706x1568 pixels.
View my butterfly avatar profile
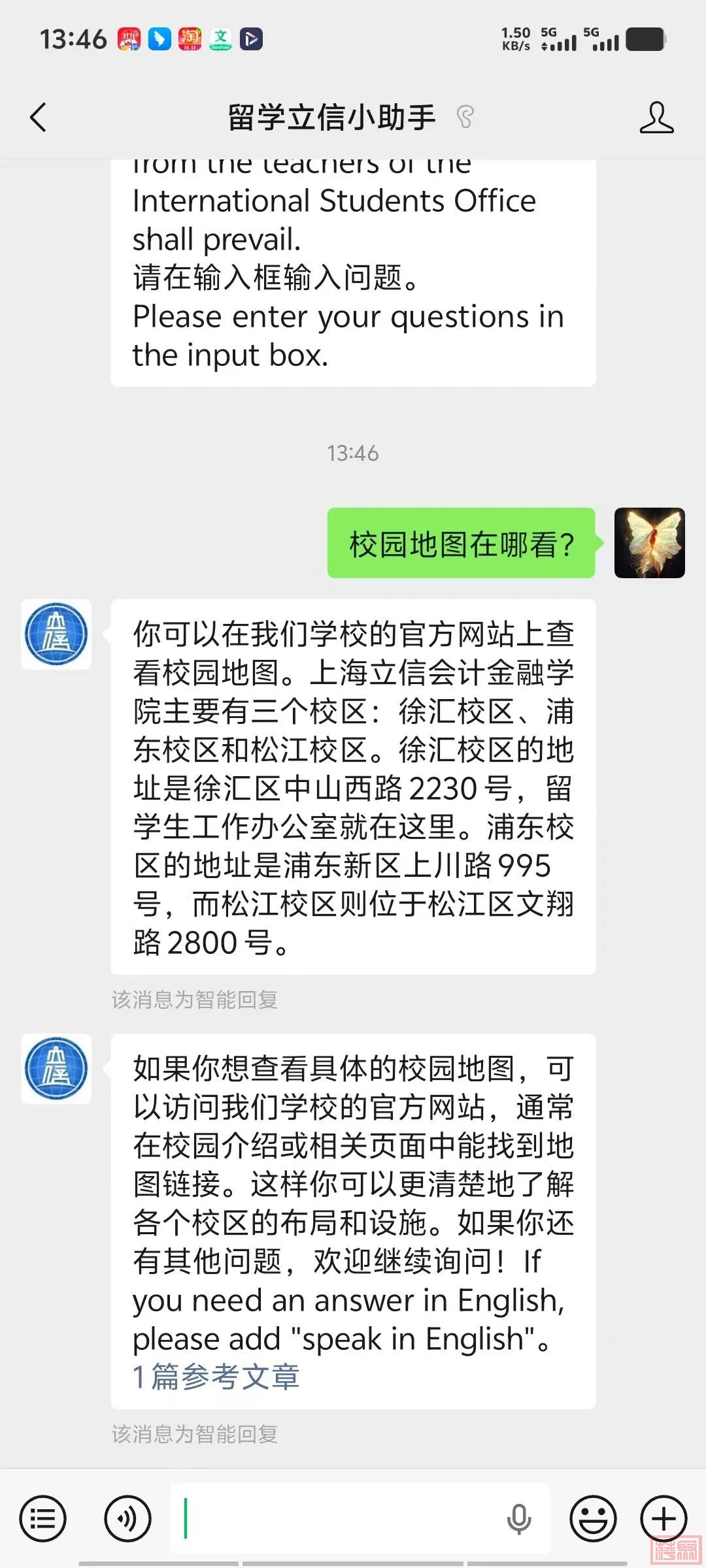(649, 543)
